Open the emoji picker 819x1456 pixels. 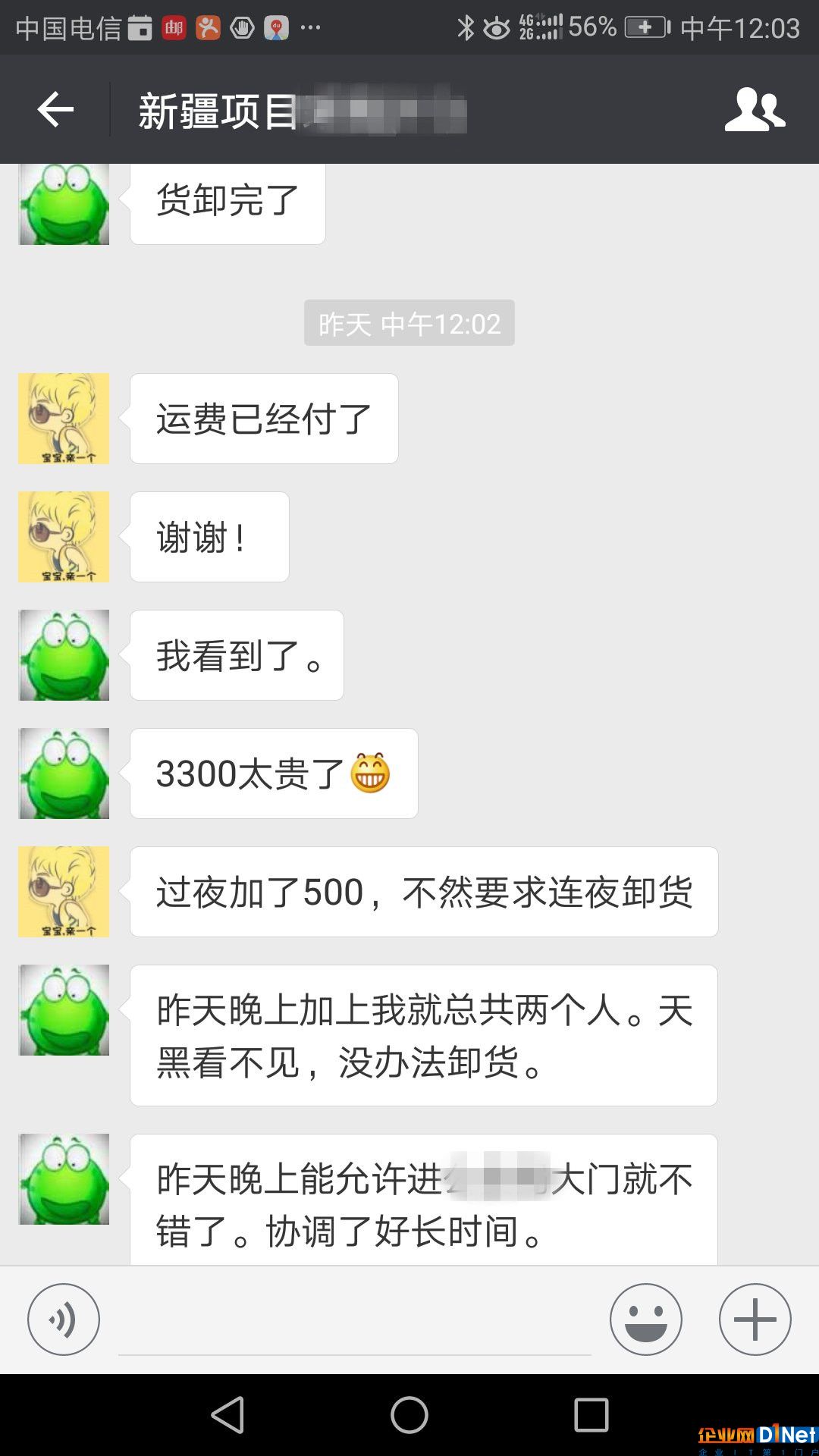coord(645,1319)
